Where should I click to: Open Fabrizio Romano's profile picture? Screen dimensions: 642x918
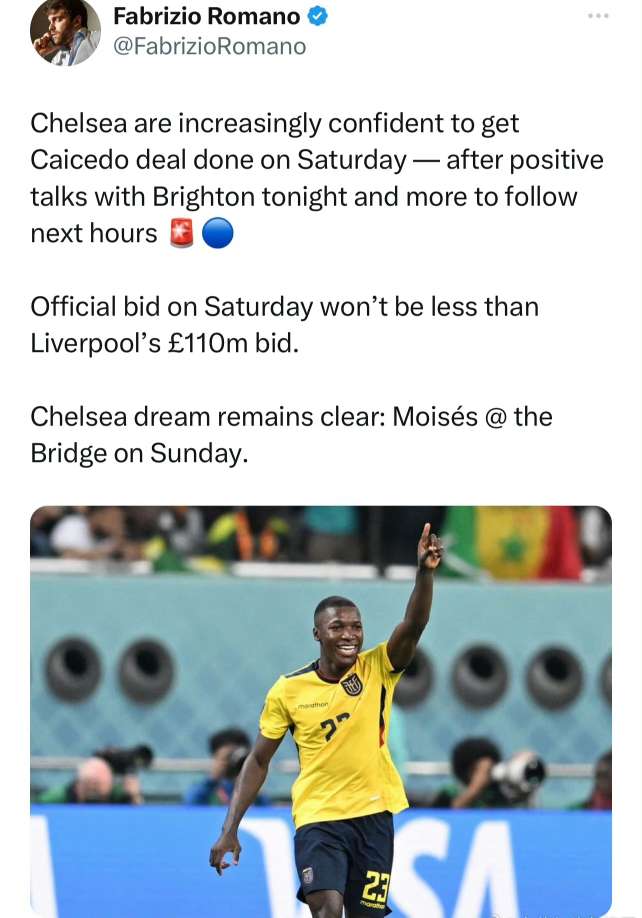click(65, 33)
